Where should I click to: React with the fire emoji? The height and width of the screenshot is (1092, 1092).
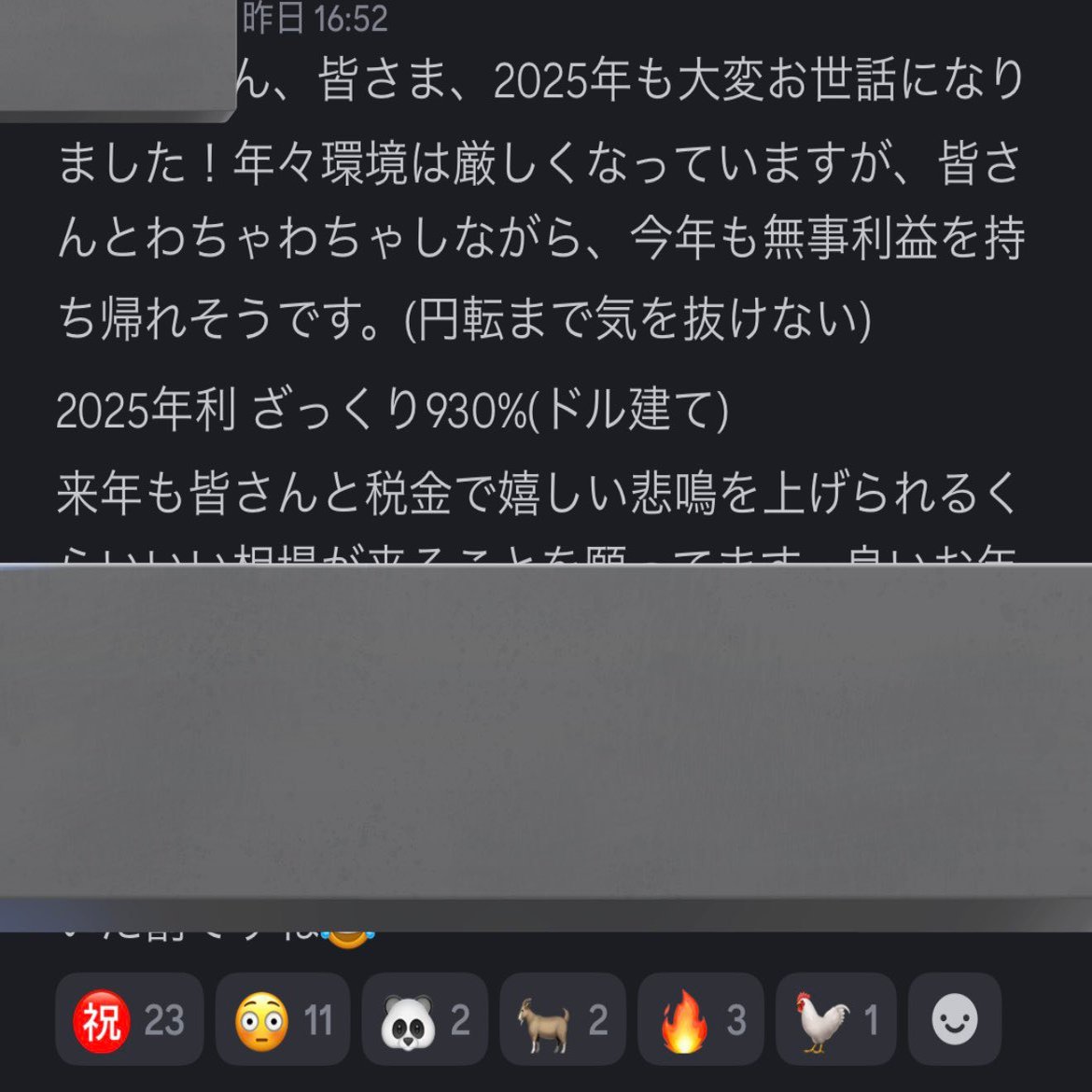click(x=700, y=1020)
